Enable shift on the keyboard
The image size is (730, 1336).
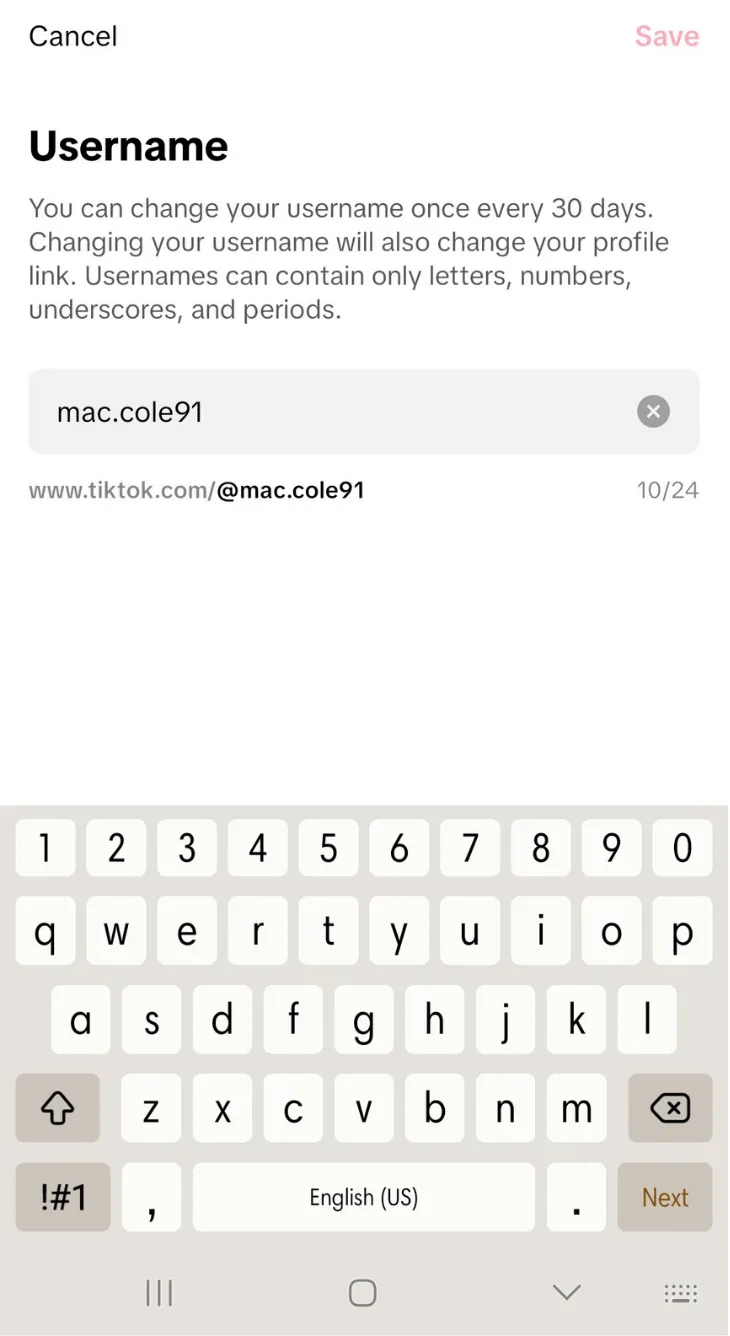coord(58,1108)
